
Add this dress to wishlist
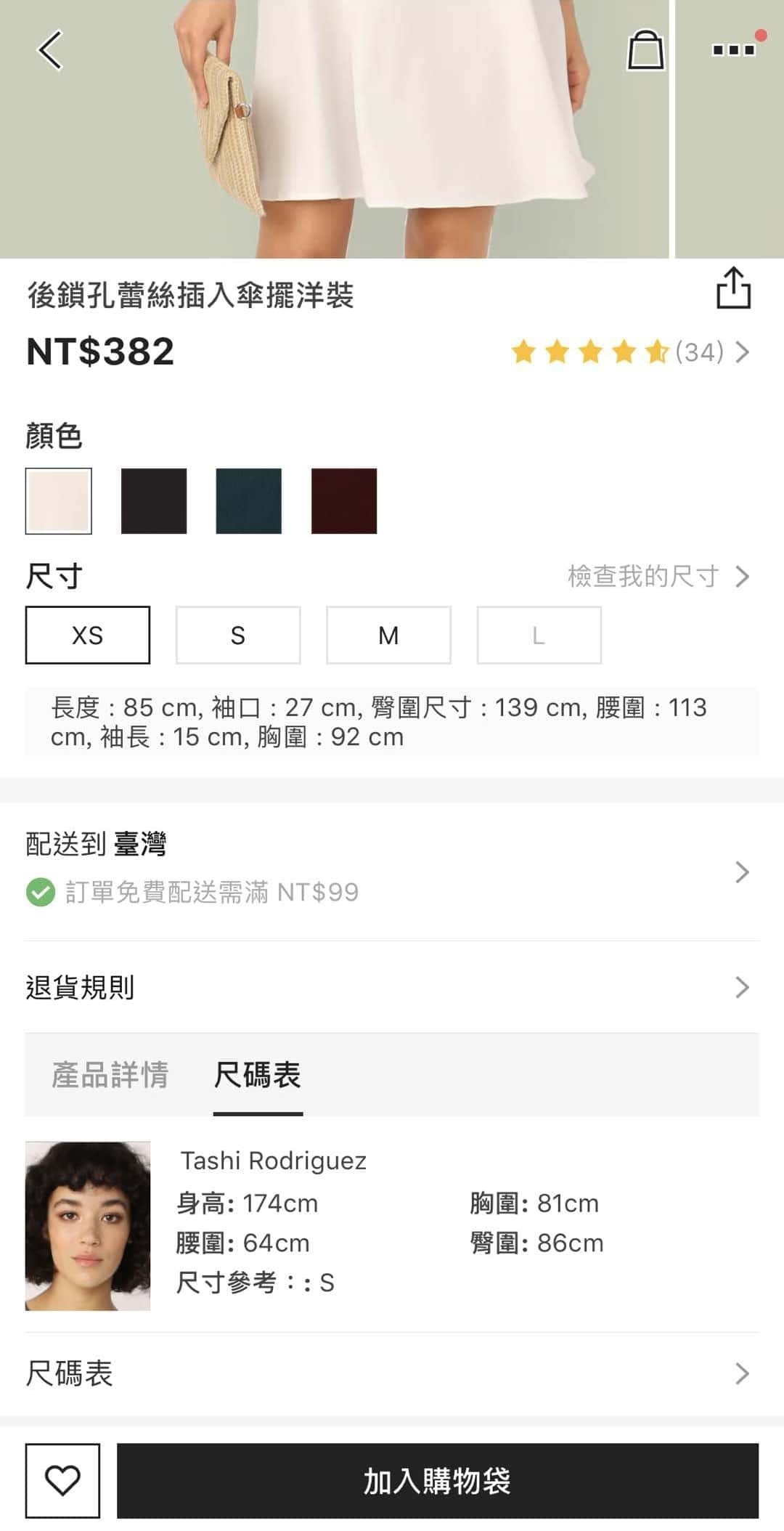62,1481
